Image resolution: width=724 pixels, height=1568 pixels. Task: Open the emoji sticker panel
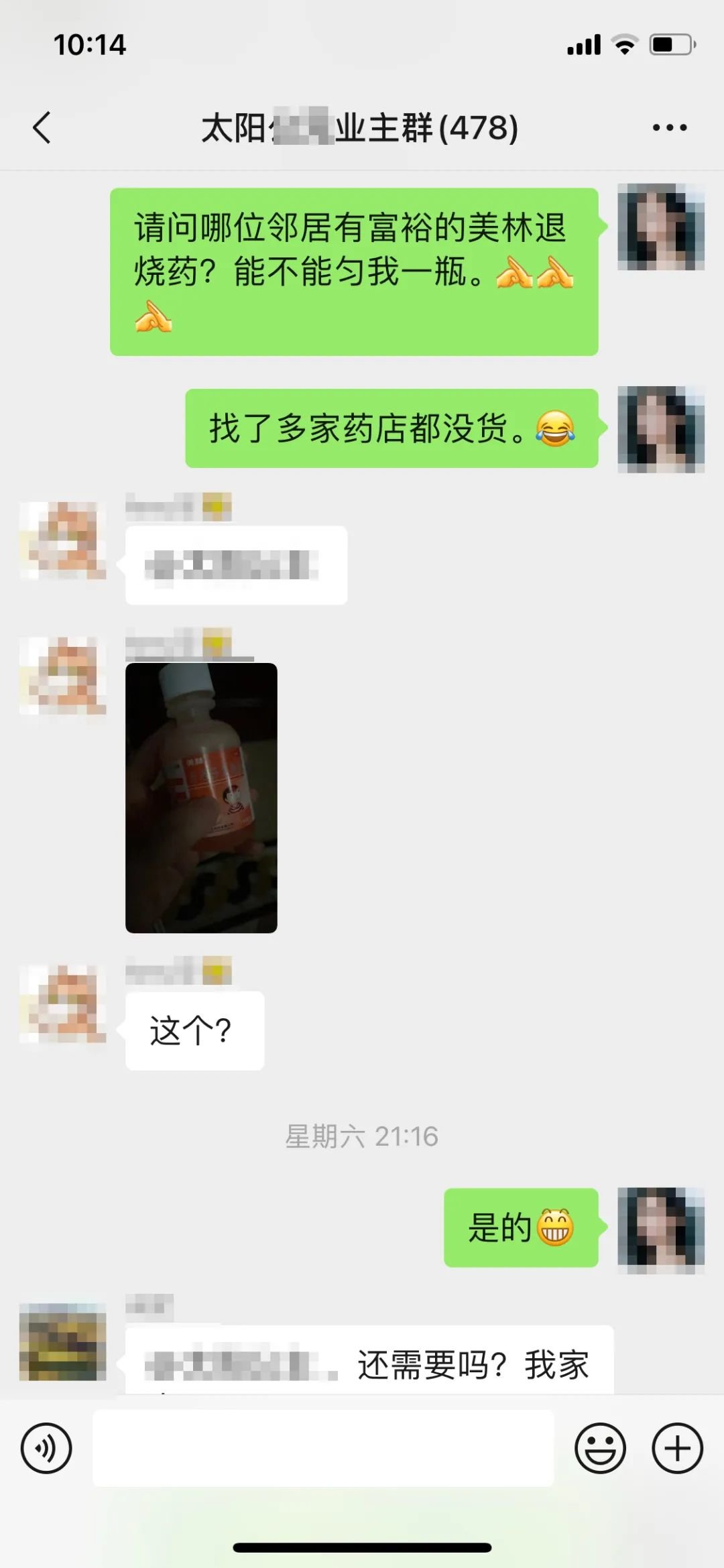point(600,1448)
